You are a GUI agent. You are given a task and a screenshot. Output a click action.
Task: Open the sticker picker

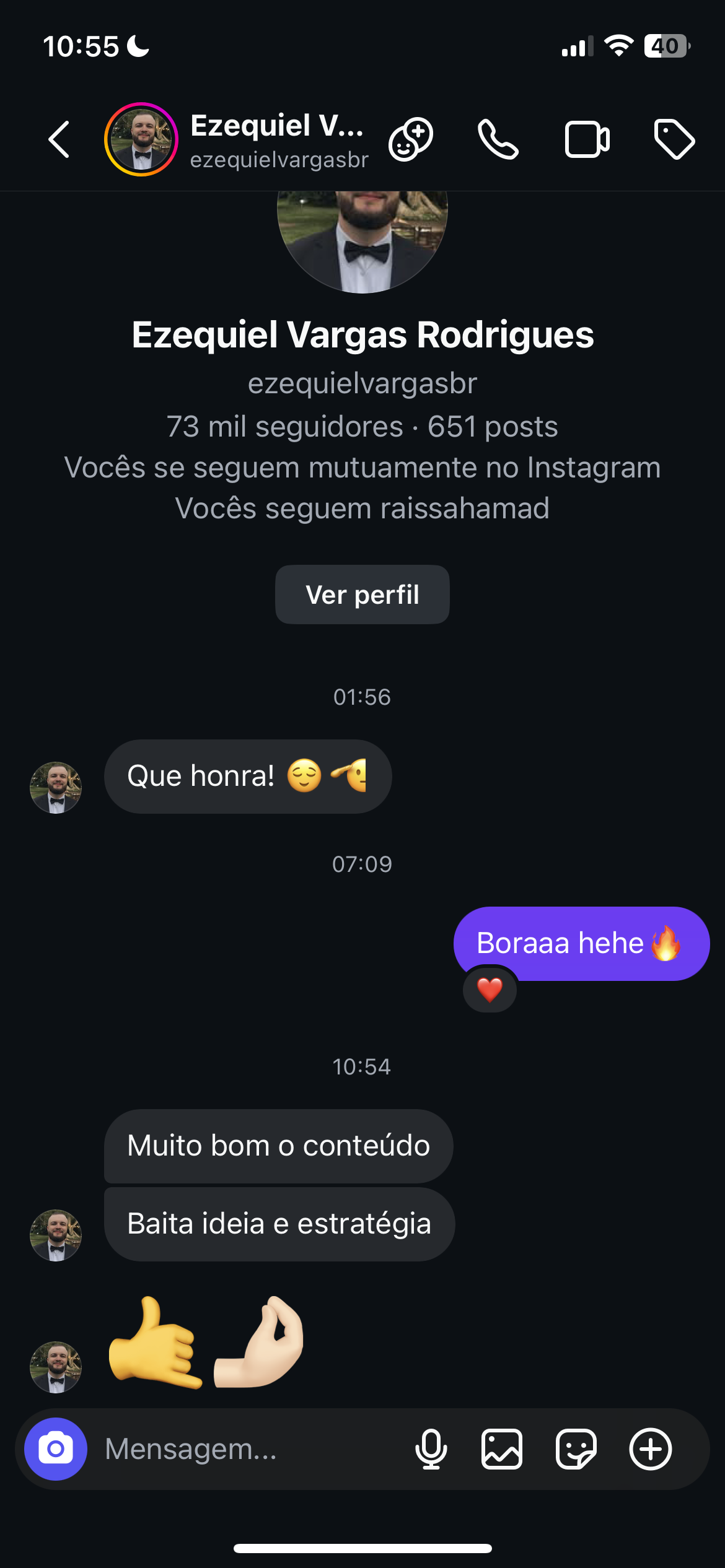576,1449
